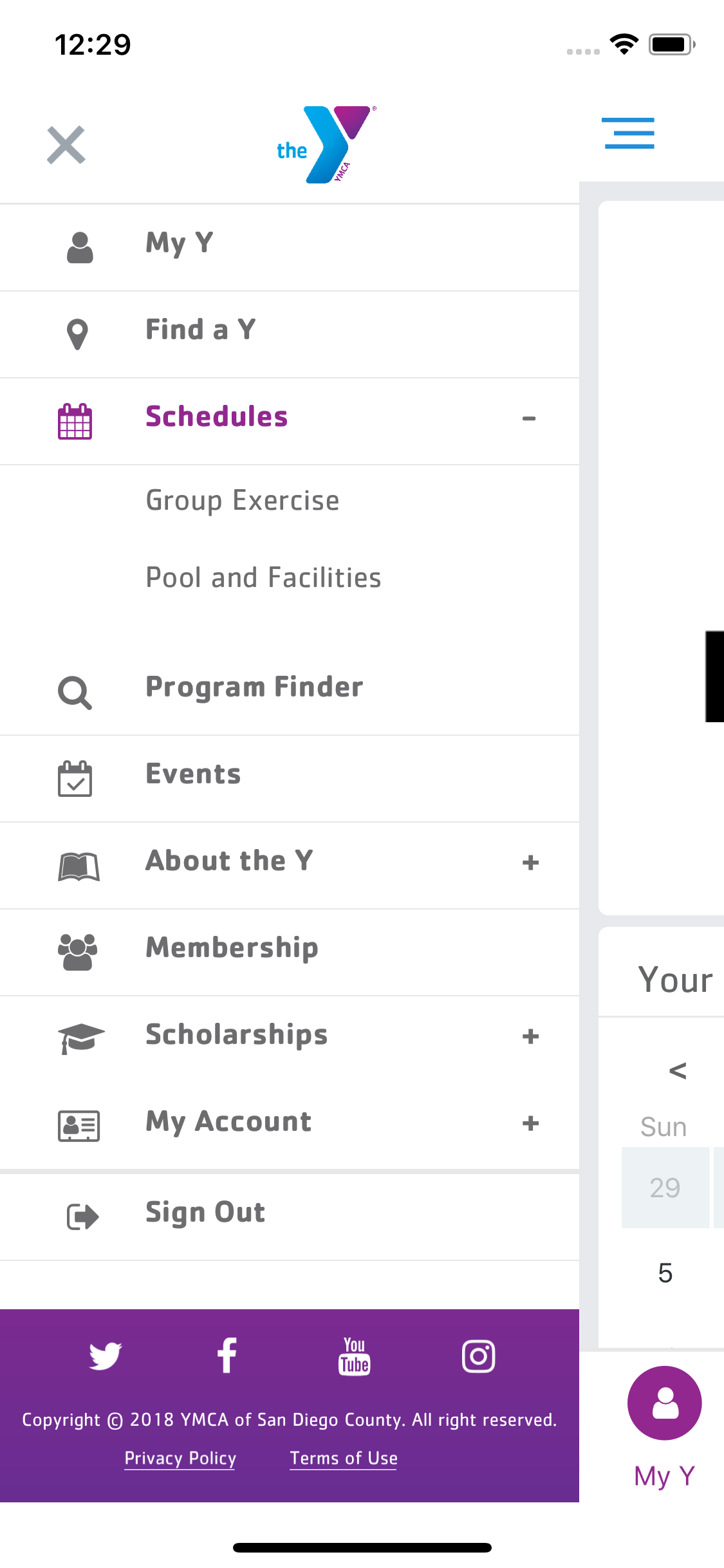724x1568 pixels.
Task: Open the Privacy Policy link
Action: (x=180, y=1458)
